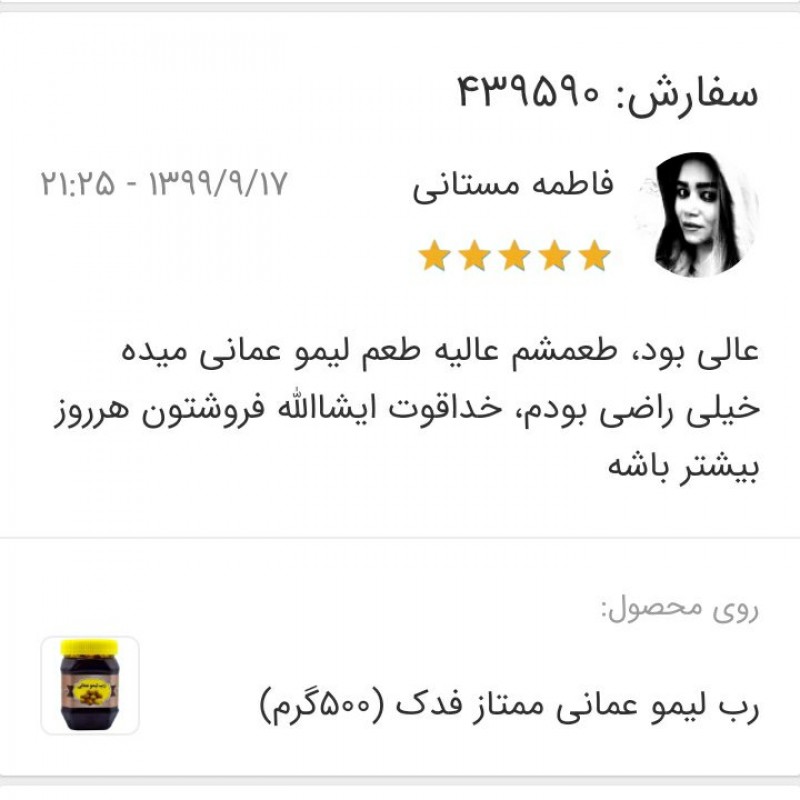
Task: Open the product رب لیمو عمانی ممتاز فدک
Action: (510, 705)
